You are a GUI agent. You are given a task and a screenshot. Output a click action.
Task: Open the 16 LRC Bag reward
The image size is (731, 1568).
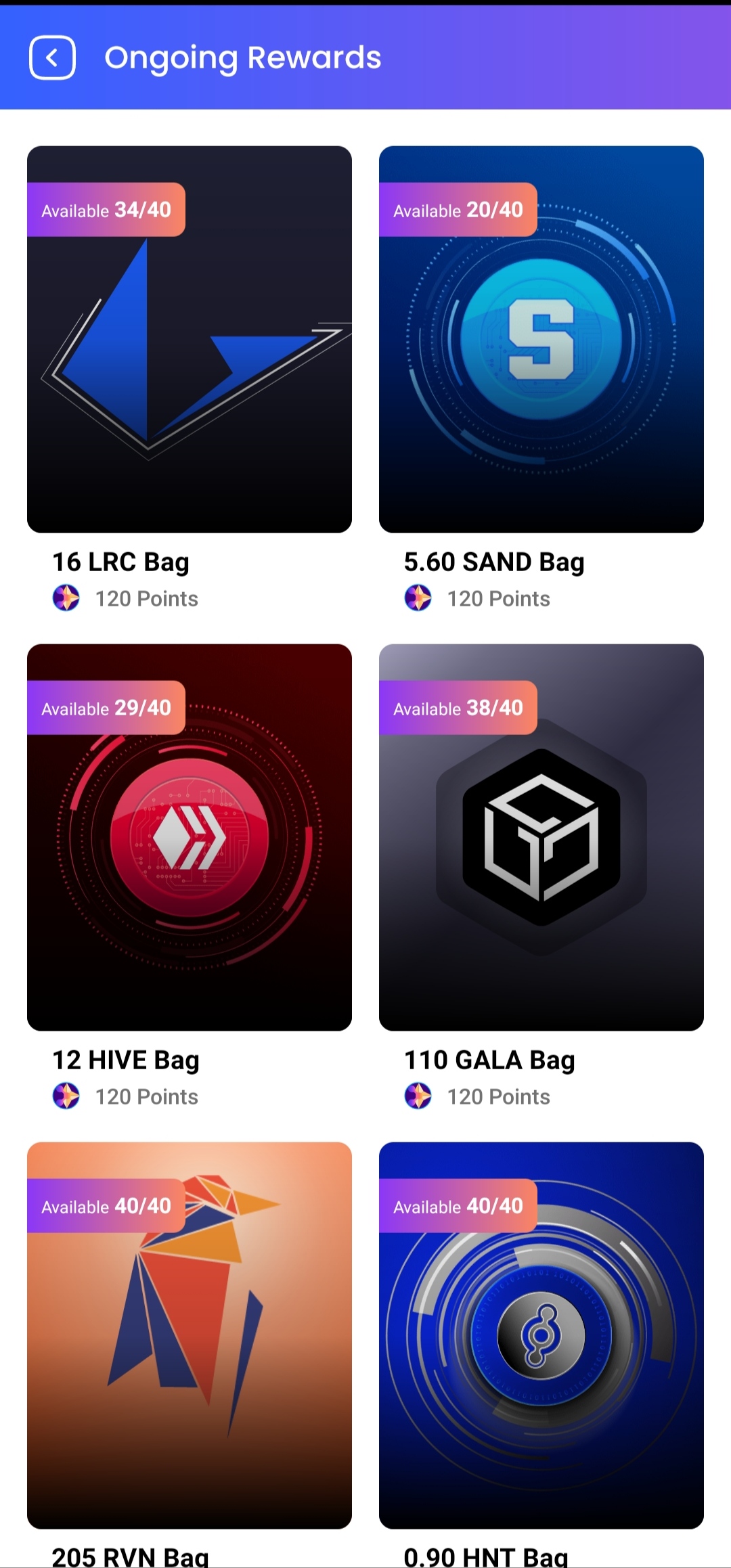click(190, 339)
